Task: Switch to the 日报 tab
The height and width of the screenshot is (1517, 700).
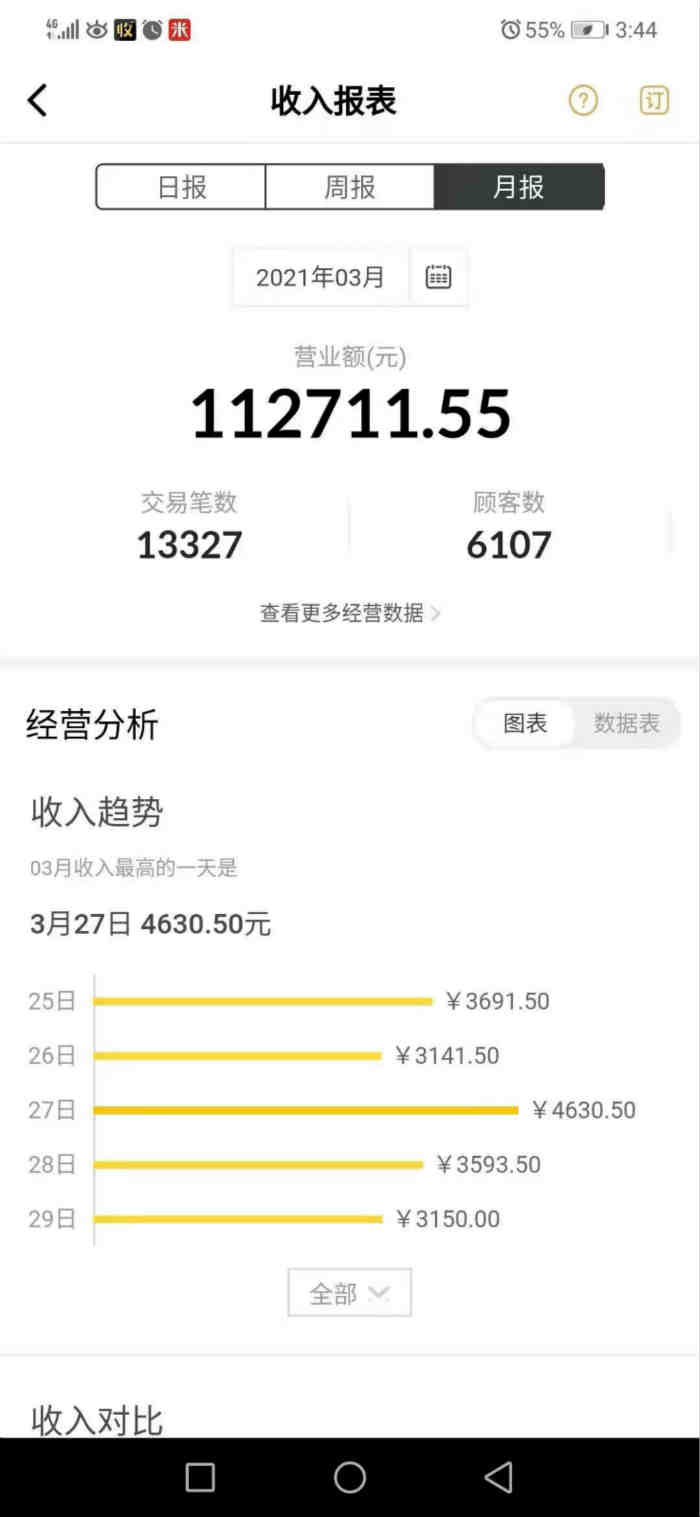Action: tap(181, 187)
